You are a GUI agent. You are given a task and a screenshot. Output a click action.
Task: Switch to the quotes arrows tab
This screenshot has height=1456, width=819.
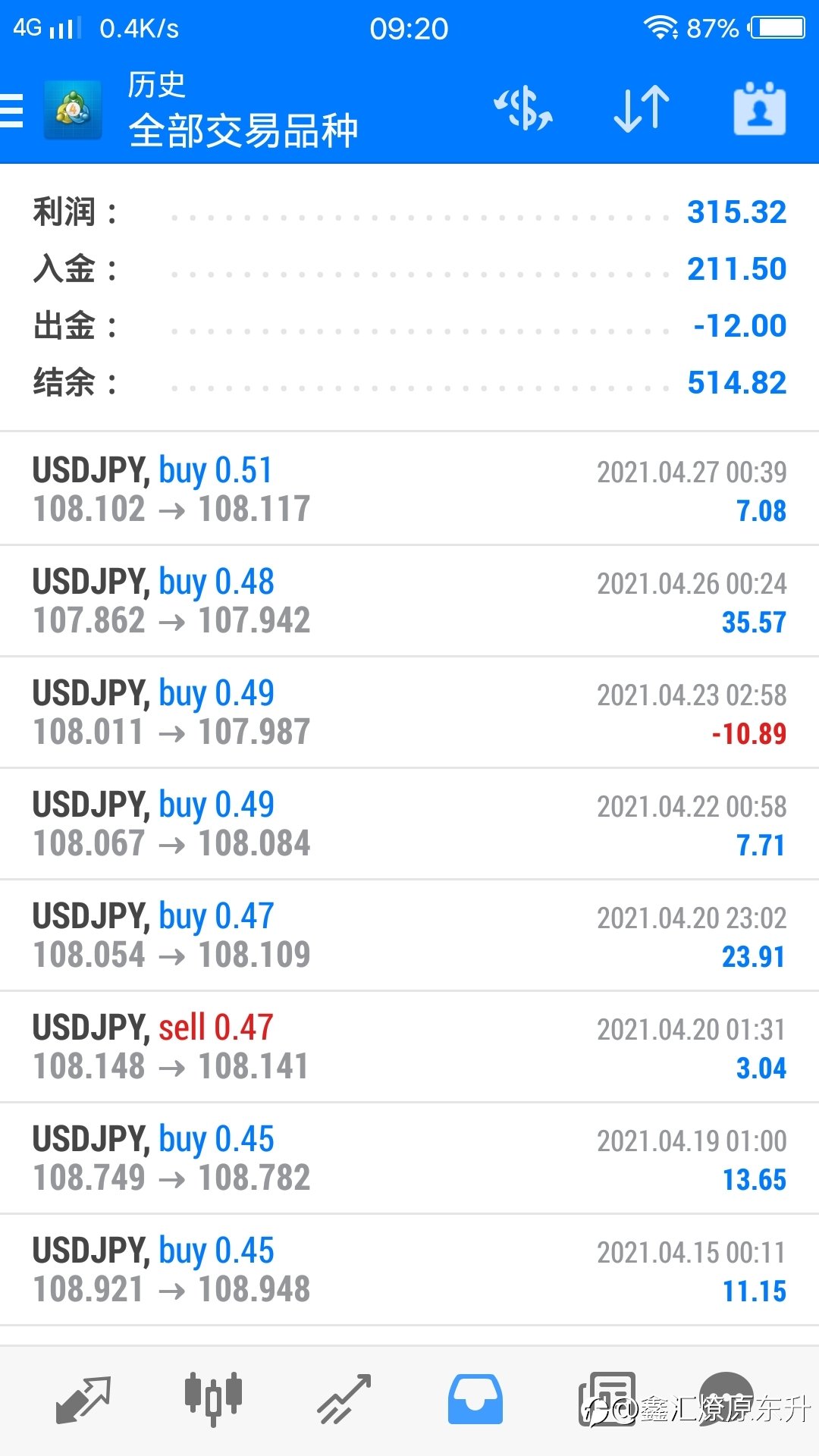point(83,1399)
